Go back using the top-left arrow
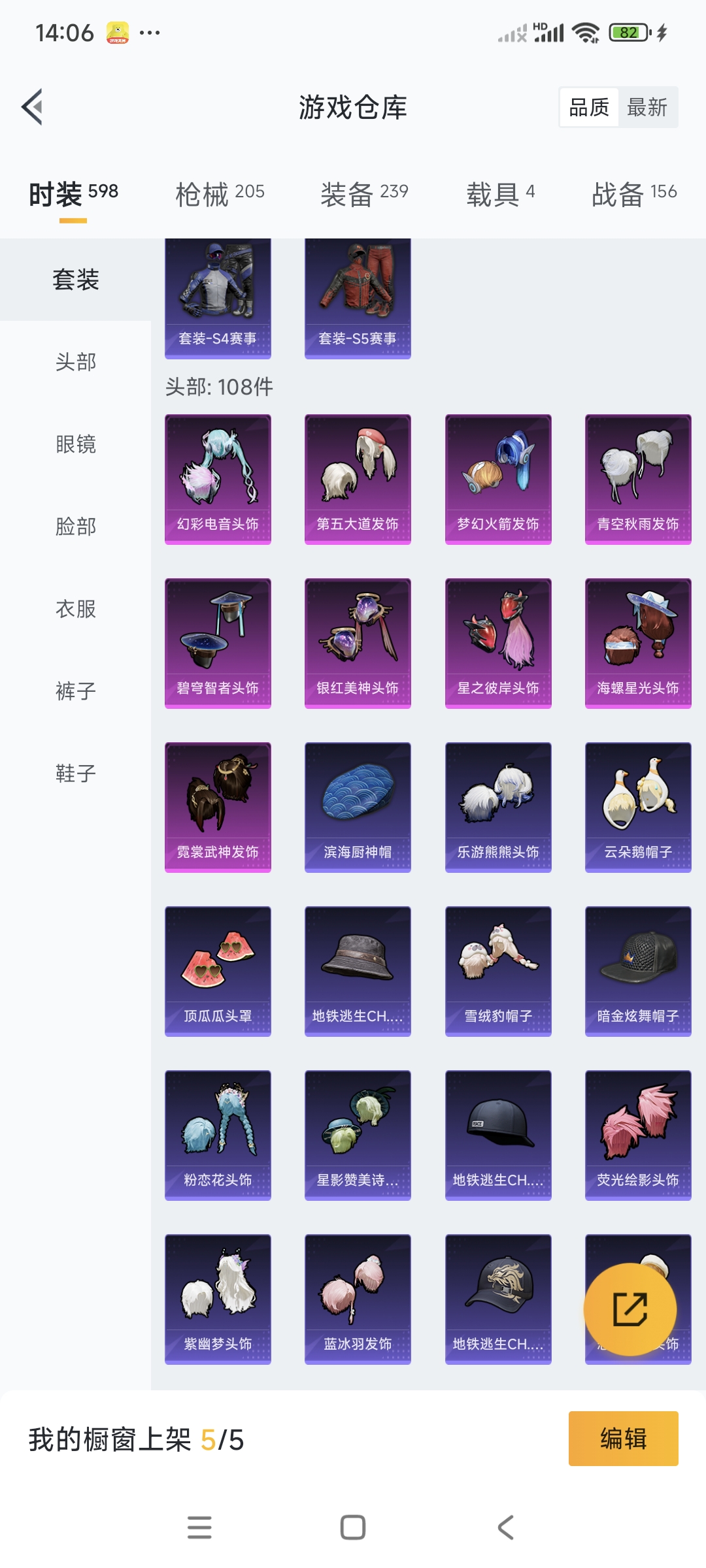Image resolution: width=706 pixels, height=1568 pixels. pos(32,106)
